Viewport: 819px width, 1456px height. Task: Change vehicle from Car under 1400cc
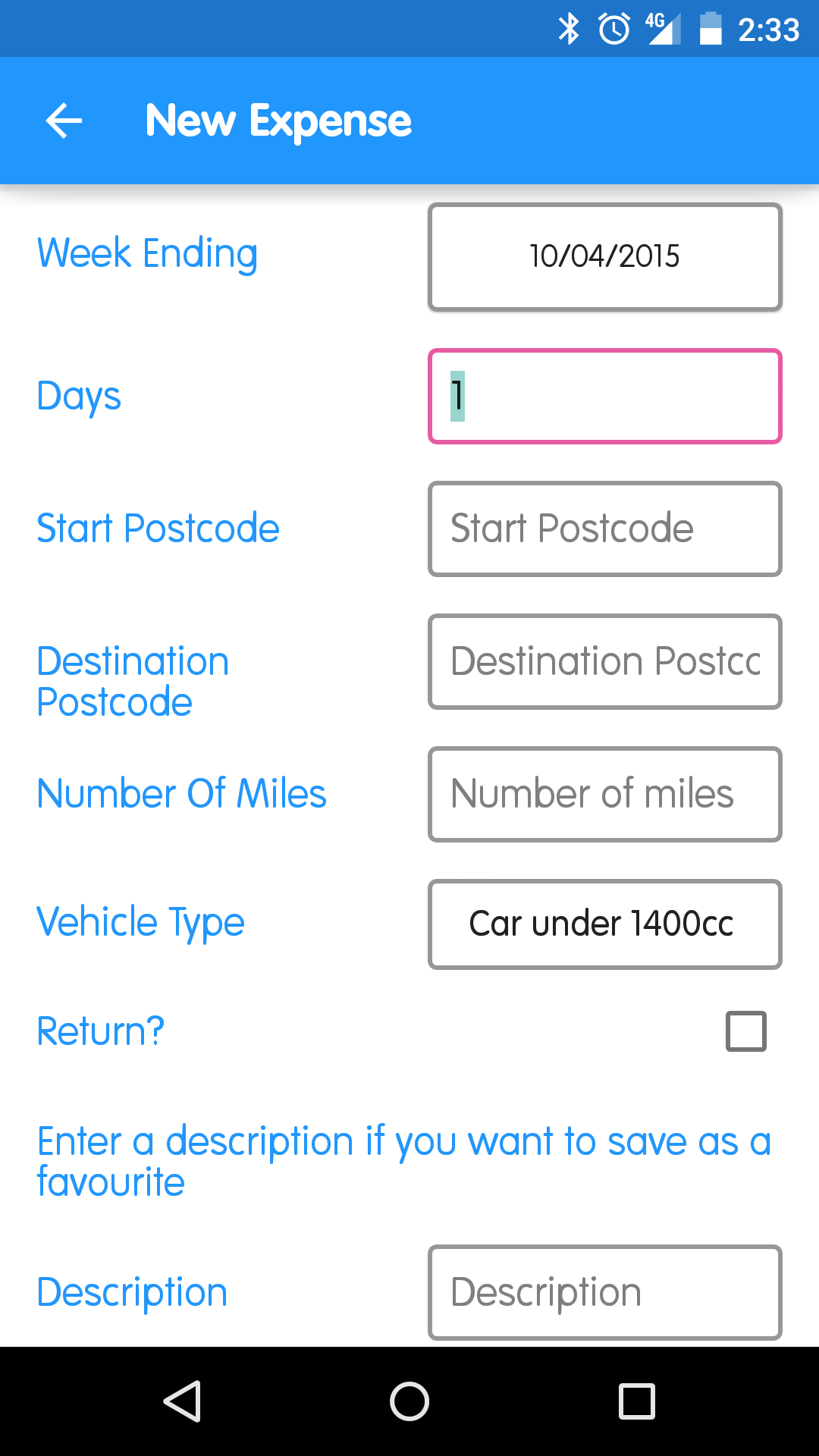pos(604,924)
